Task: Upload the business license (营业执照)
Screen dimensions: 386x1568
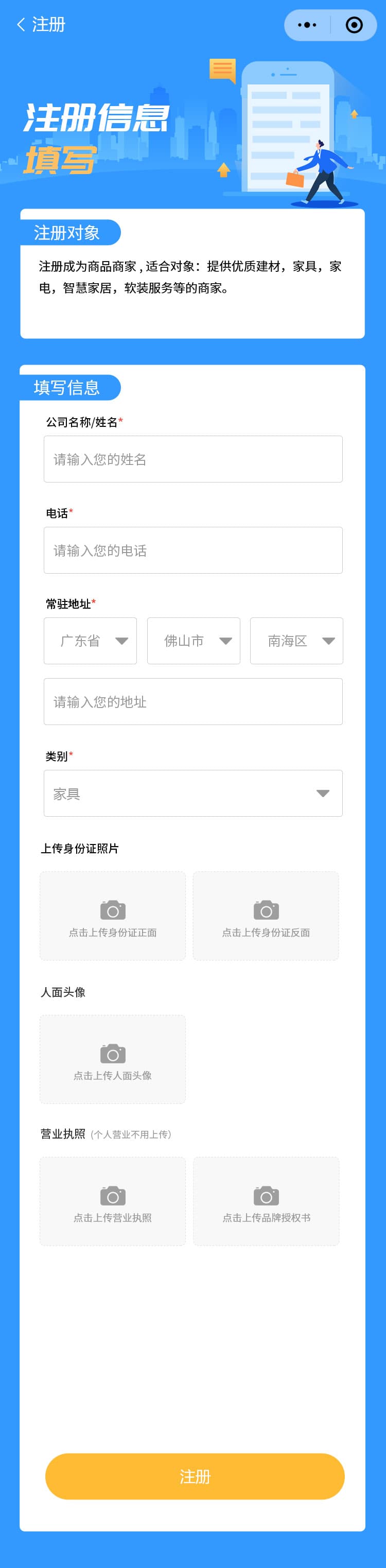Action: point(113,1201)
